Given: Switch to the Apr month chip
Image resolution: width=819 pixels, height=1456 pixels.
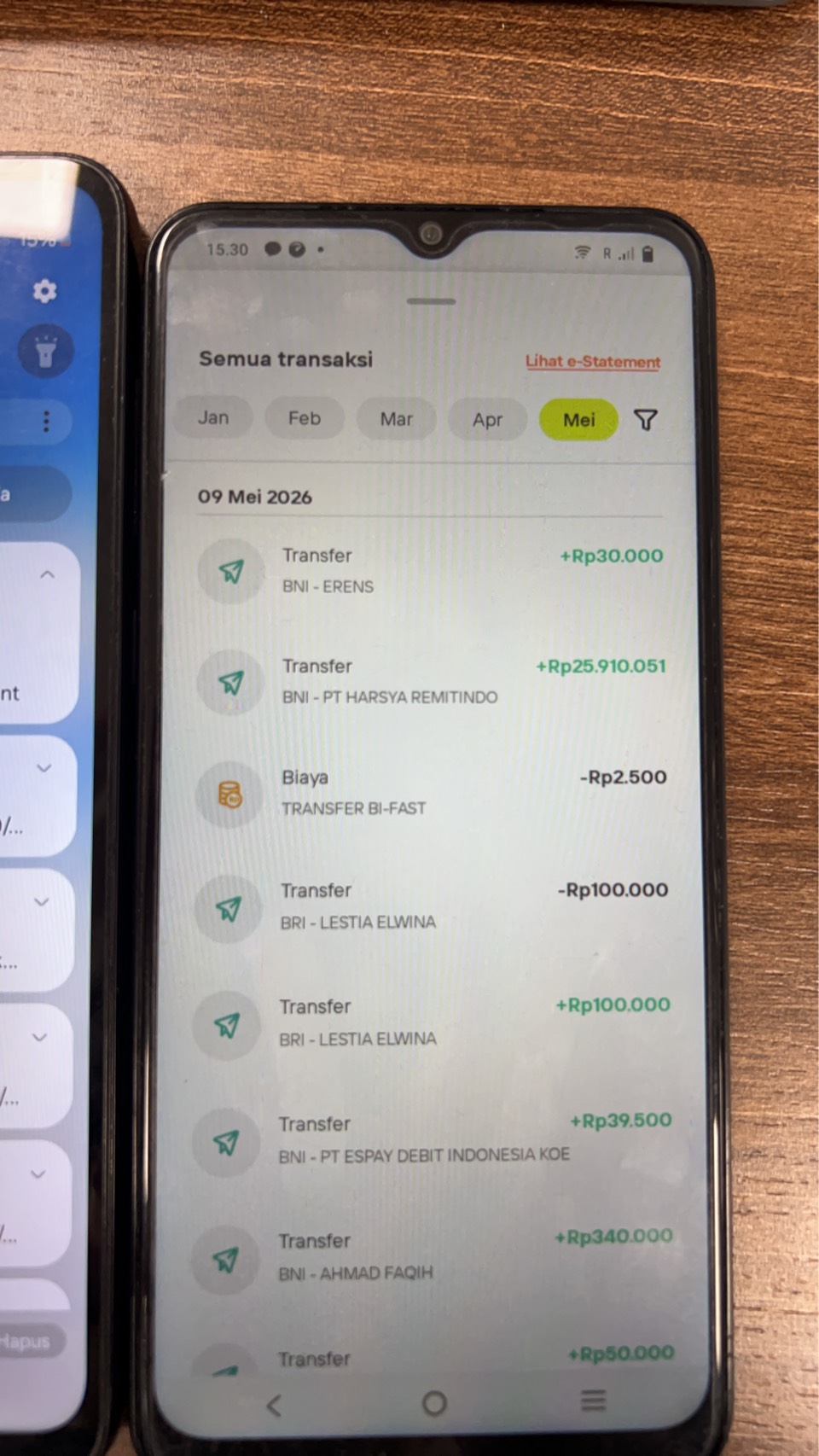Looking at the screenshot, I should click(488, 420).
